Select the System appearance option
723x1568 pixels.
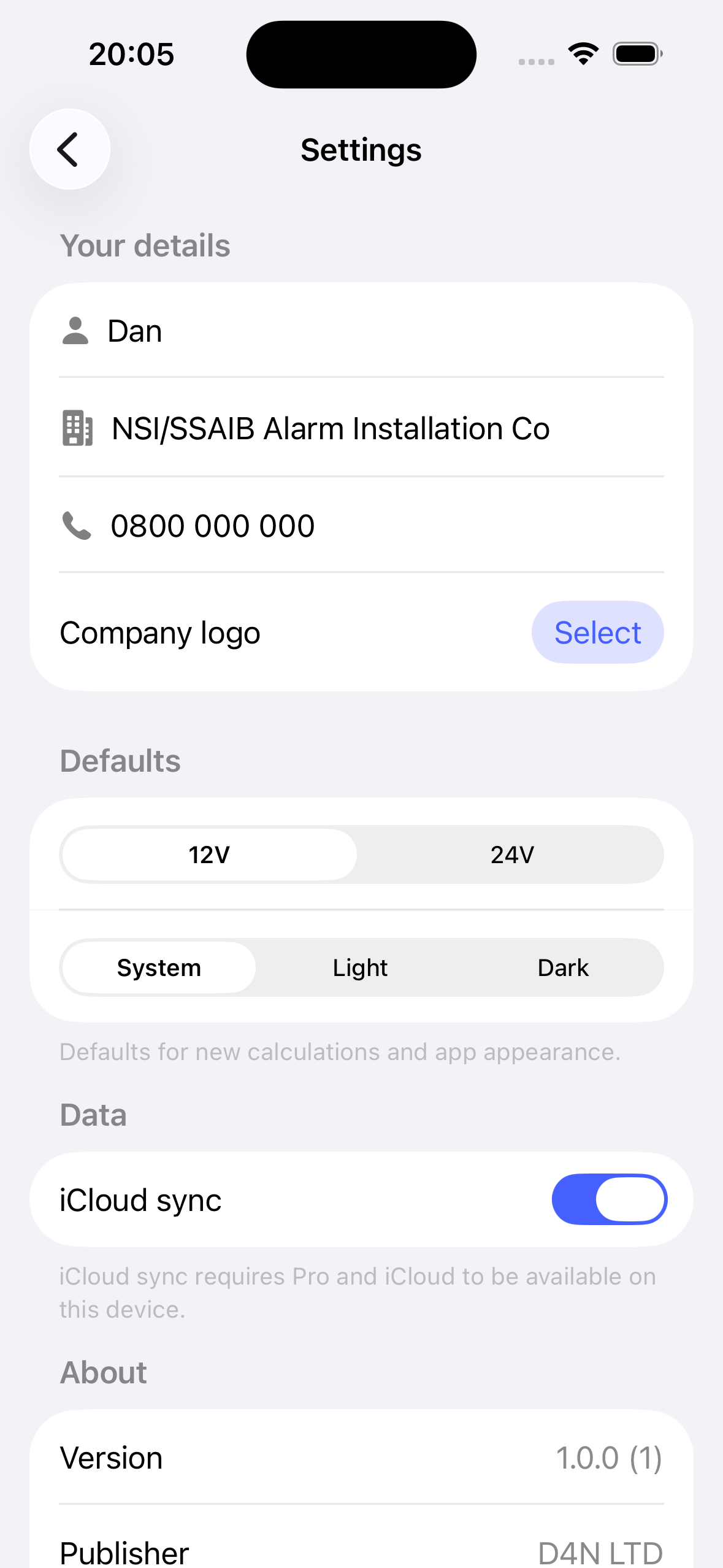point(158,967)
